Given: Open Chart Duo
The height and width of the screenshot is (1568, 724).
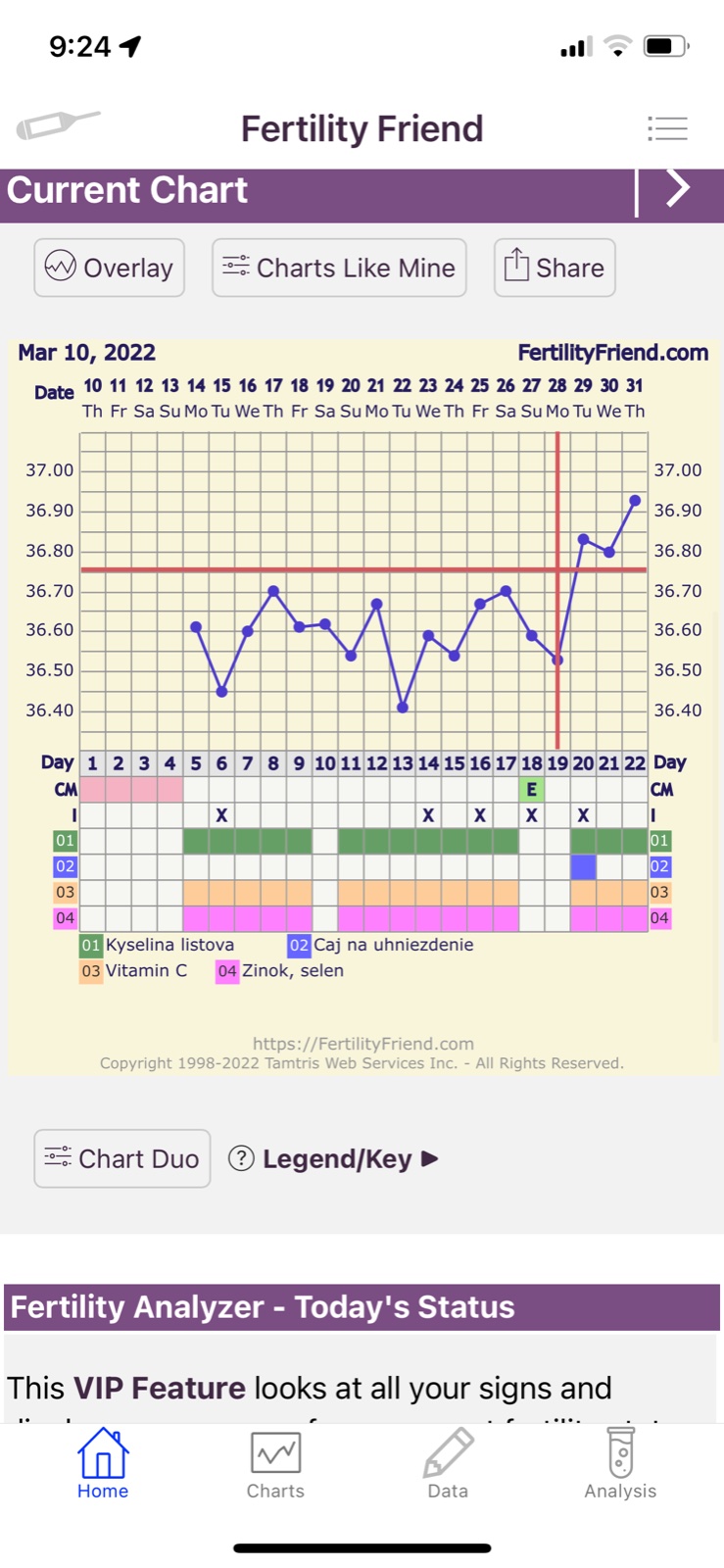Looking at the screenshot, I should (122, 1158).
